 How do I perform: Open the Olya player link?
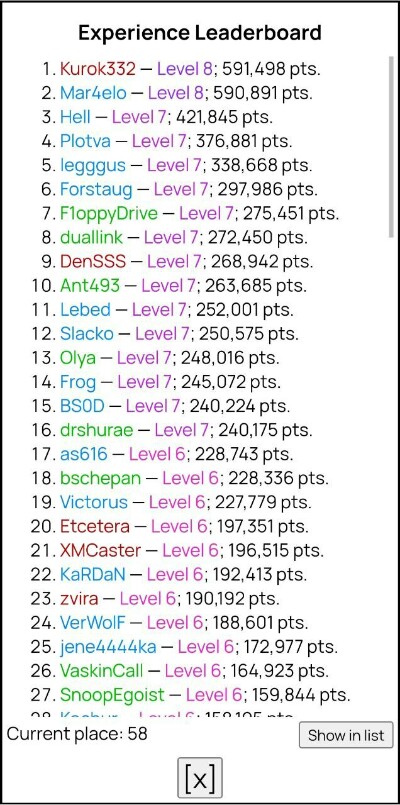click(78, 358)
